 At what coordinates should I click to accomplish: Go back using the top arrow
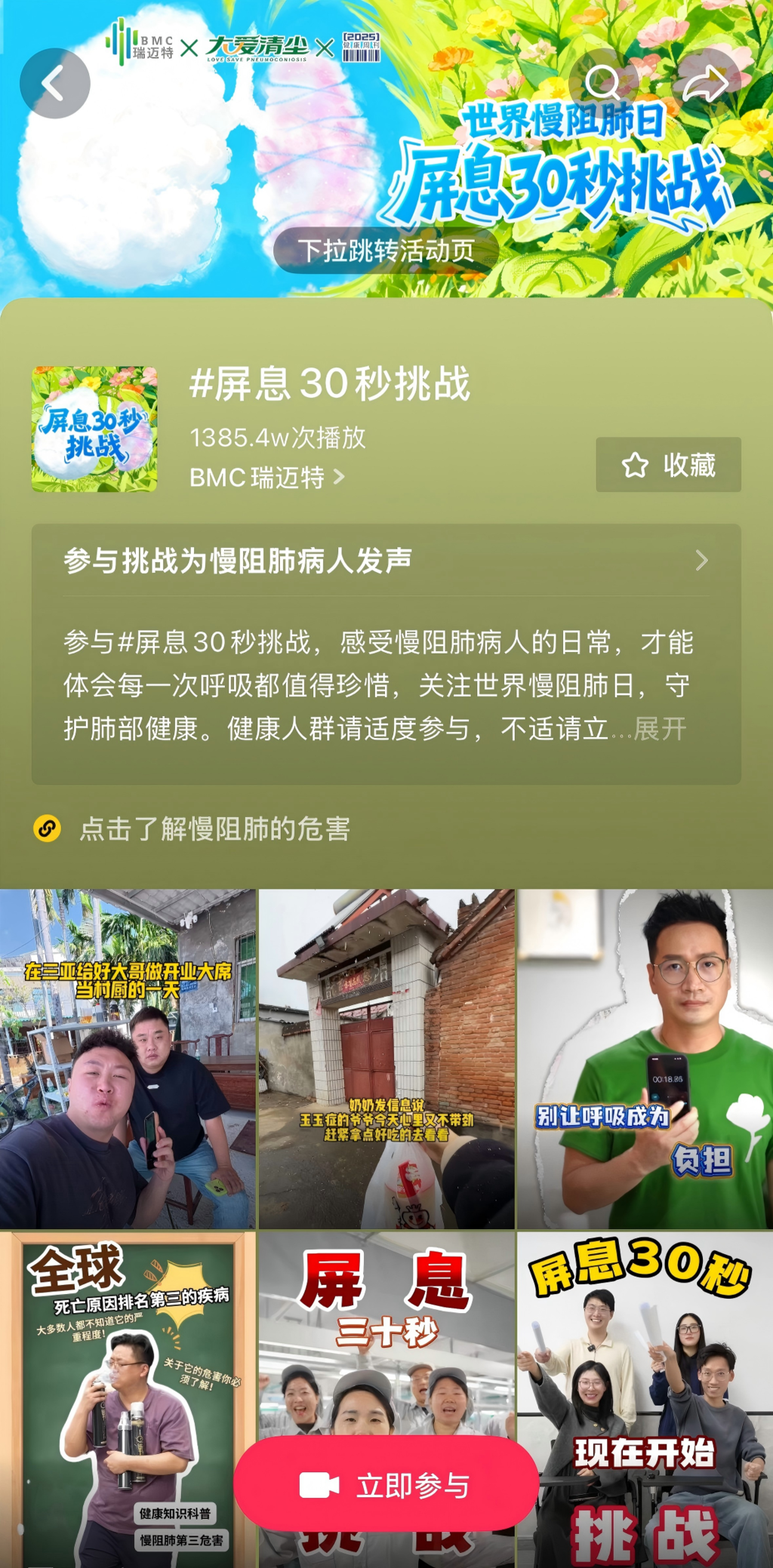[x=54, y=84]
